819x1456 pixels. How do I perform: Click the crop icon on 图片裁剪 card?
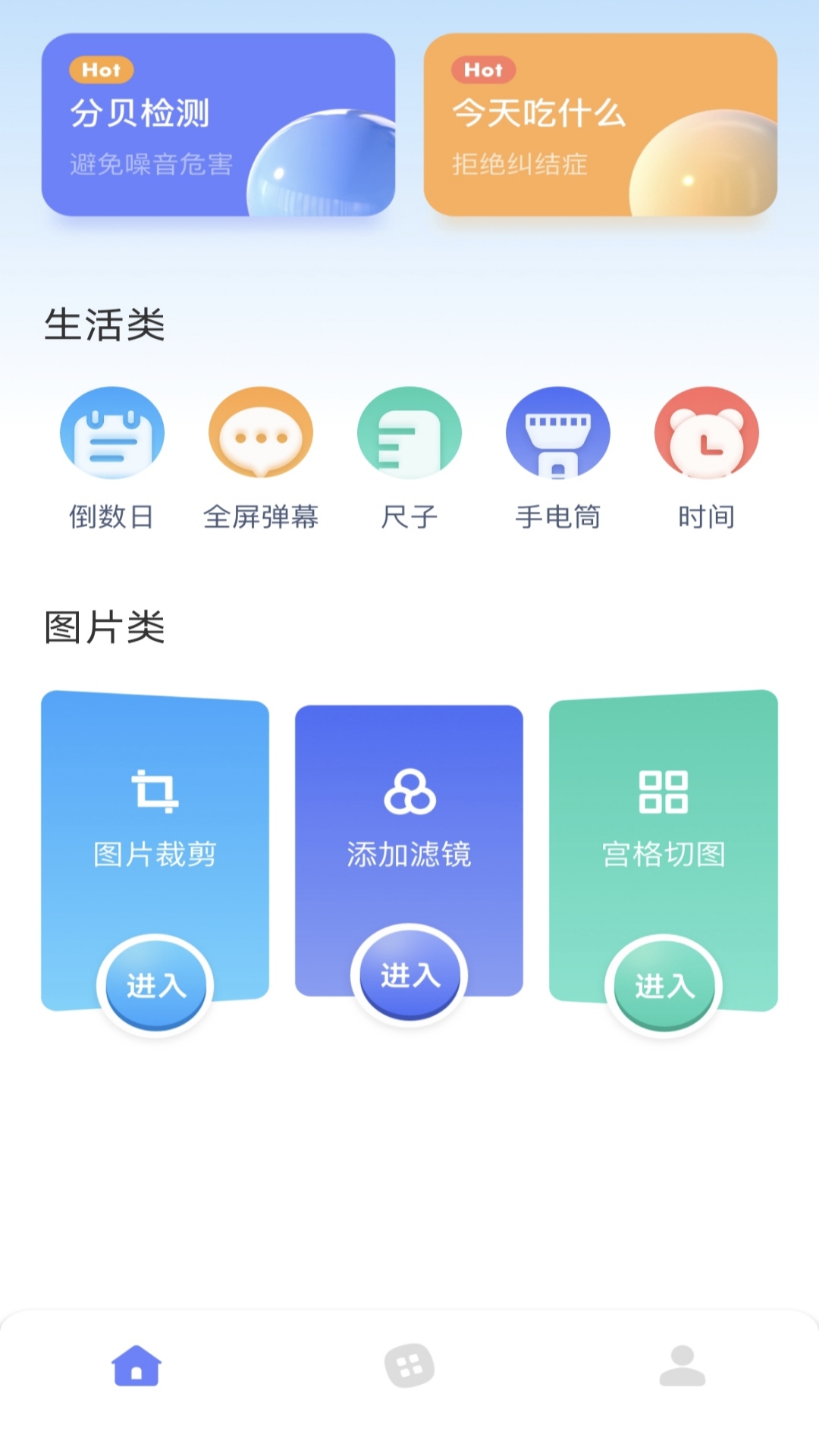[x=155, y=792]
